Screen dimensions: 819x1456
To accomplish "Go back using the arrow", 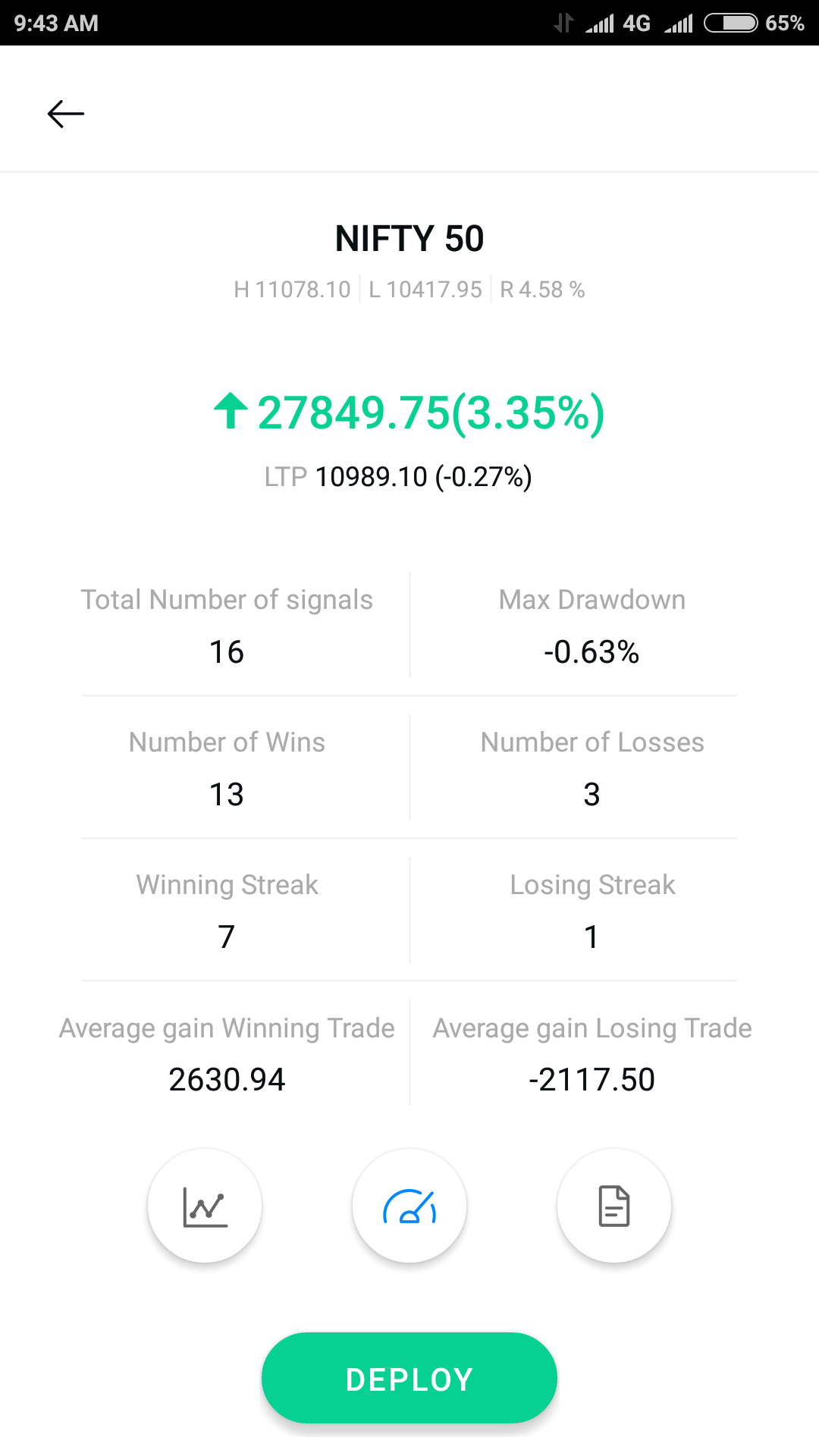I will [66, 115].
